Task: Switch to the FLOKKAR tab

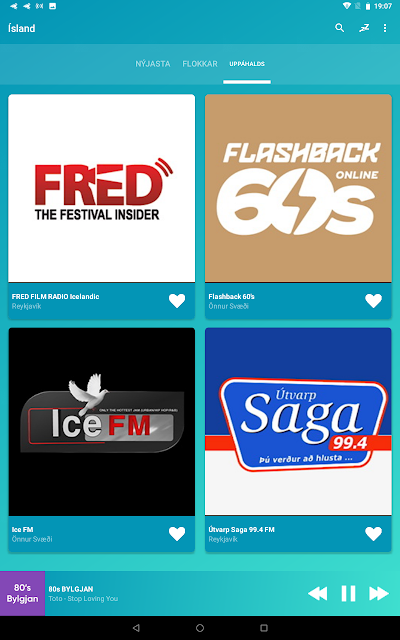Action: 200,64
